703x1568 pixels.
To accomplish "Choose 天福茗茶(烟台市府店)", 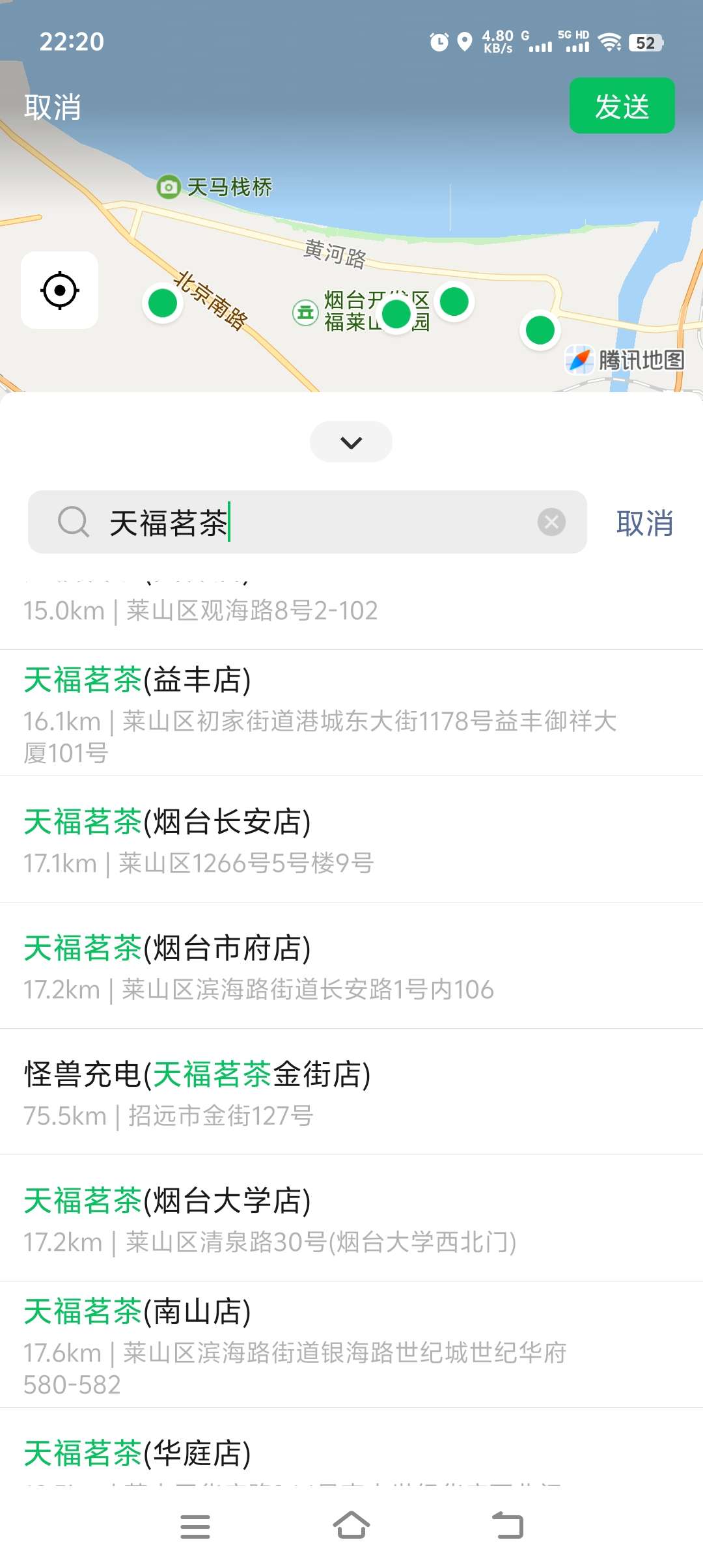I will point(351,966).
